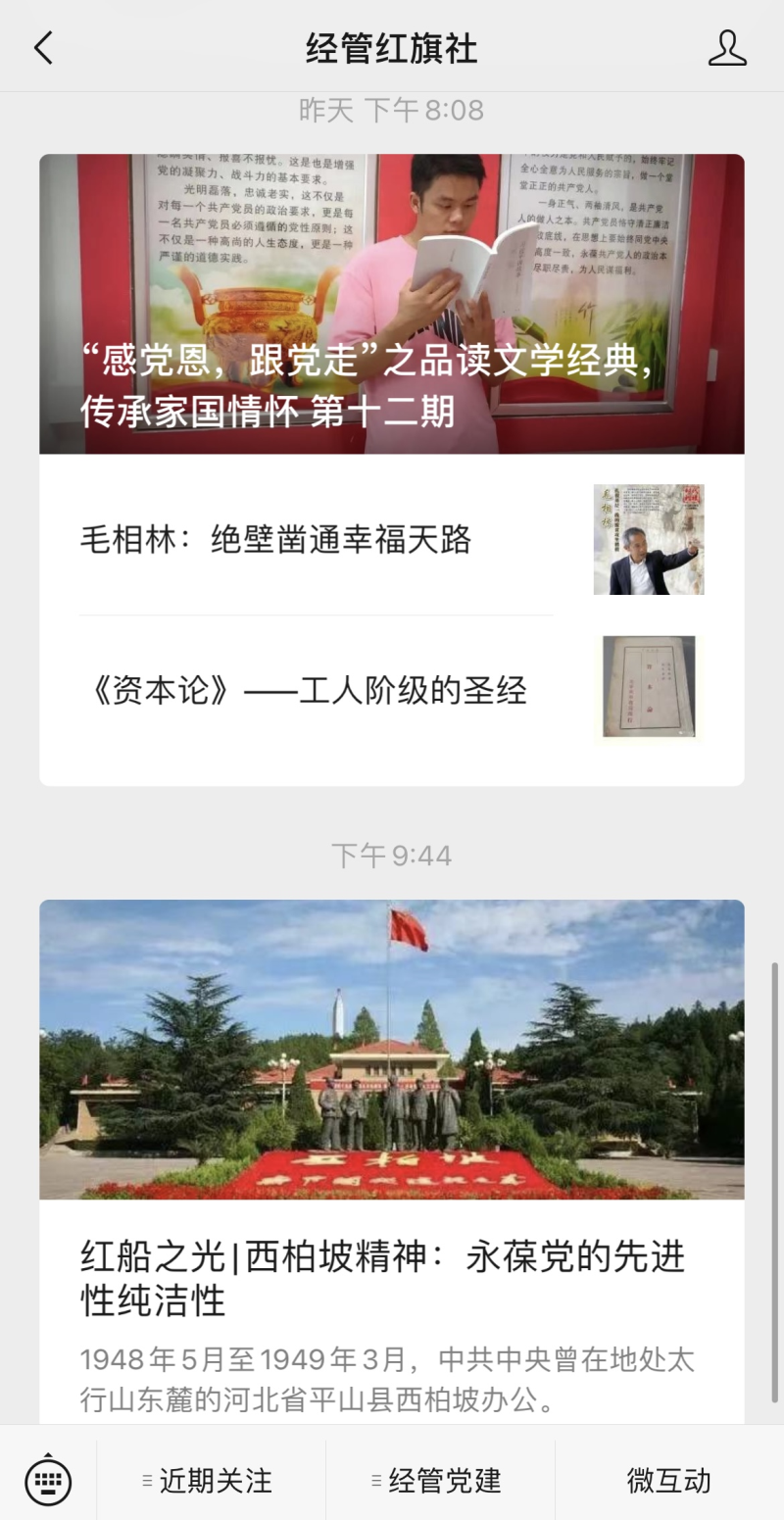The image size is (784, 1520).
Task: Expand the 经管党建 menu
Action: coord(440,1480)
